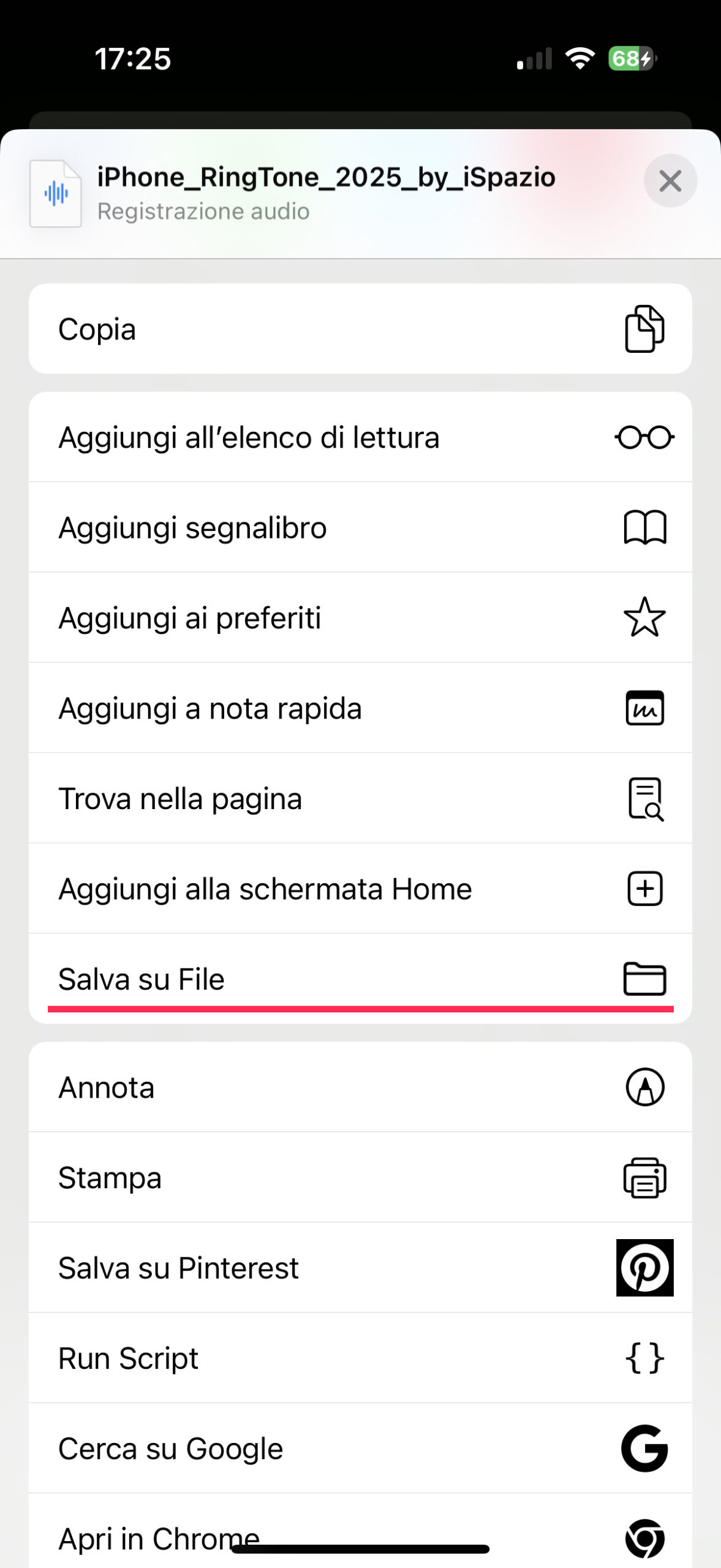The image size is (721, 1568).
Task: Choose Aggiungi all'elenco di lettura
Action: pyautogui.click(x=360, y=437)
